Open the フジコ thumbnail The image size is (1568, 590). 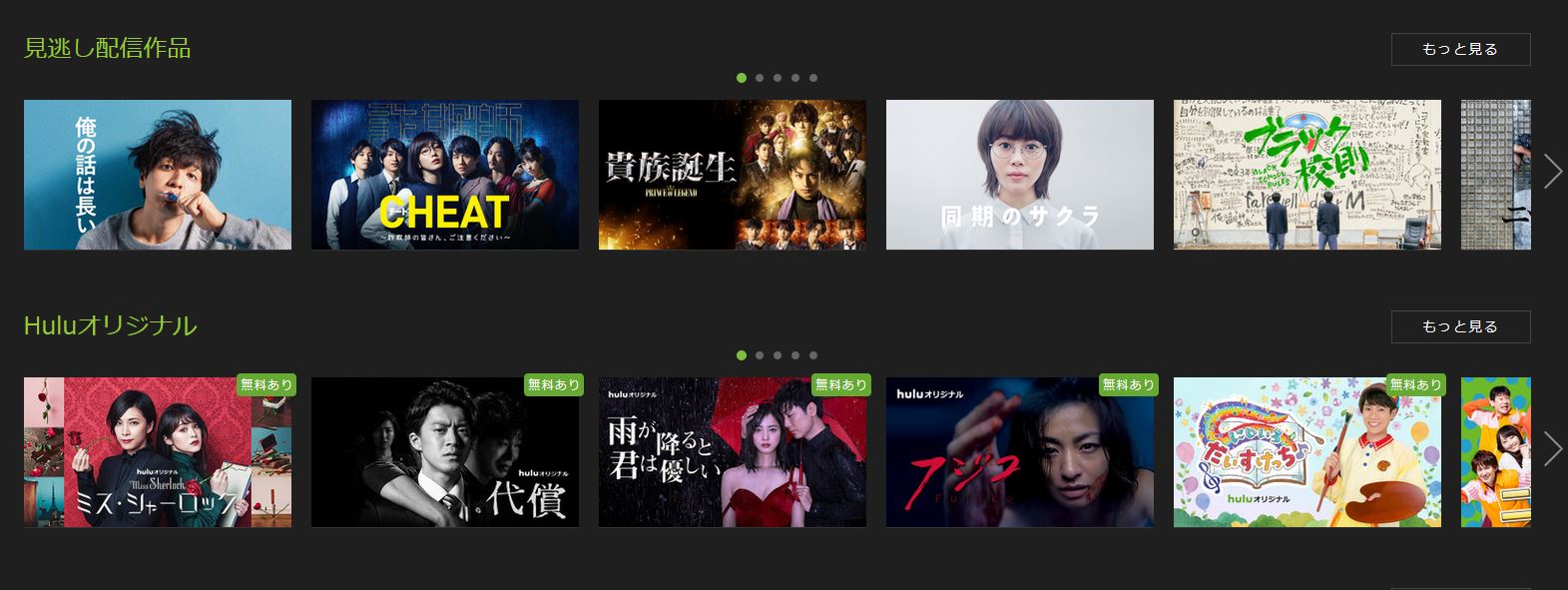[x=1020, y=452]
